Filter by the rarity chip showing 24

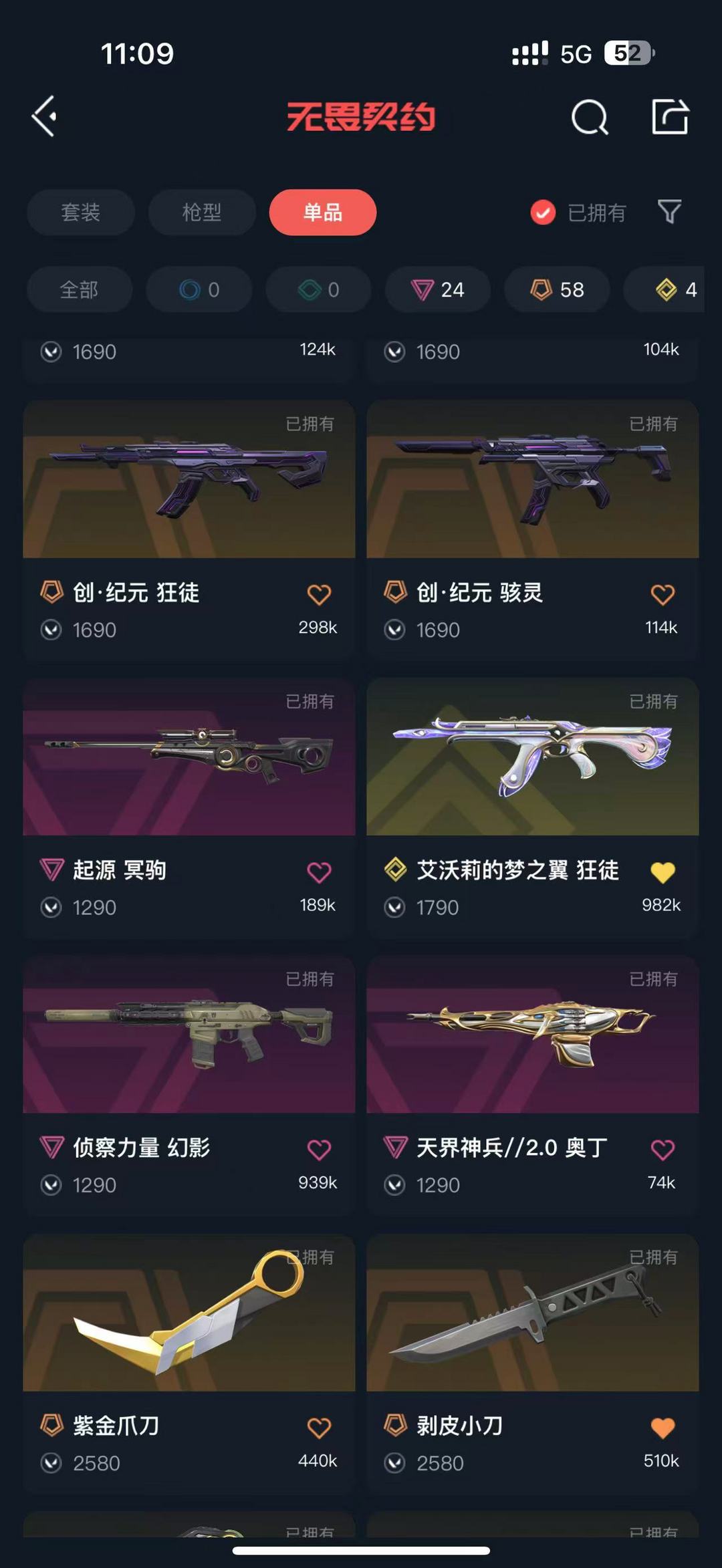point(438,289)
